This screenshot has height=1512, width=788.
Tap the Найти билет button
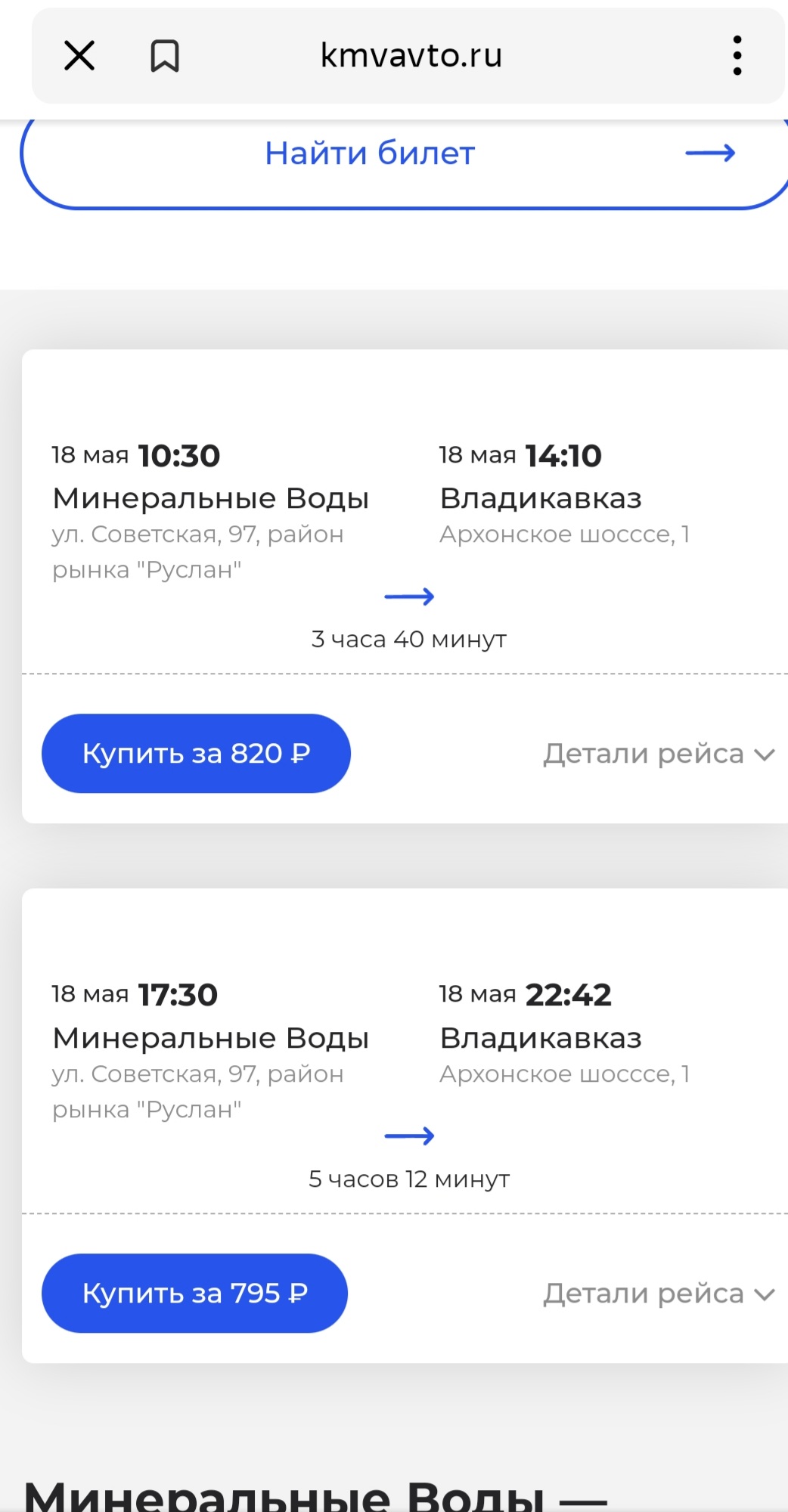pyautogui.click(x=405, y=154)
